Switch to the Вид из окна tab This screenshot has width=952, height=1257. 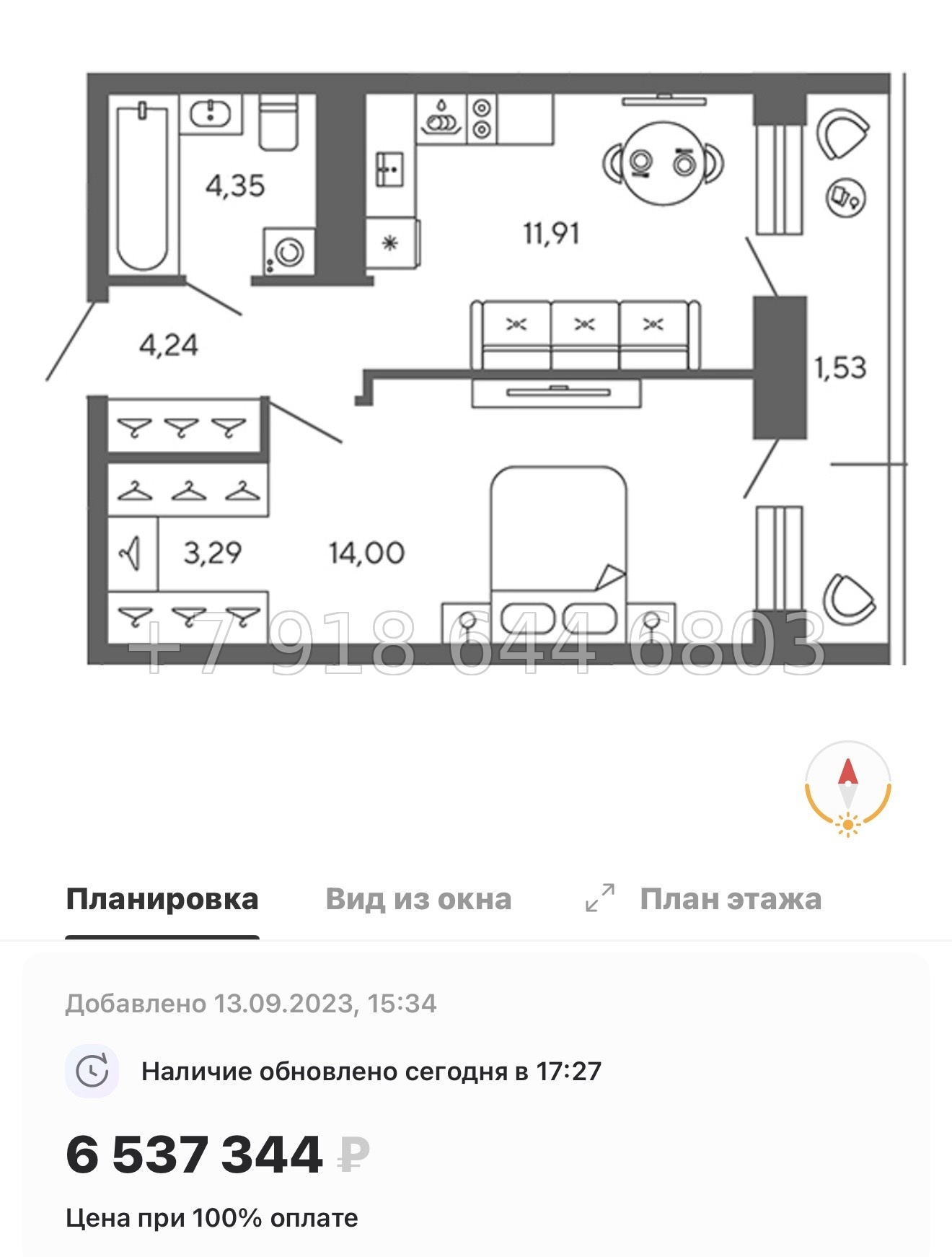(x=418, y=898)
